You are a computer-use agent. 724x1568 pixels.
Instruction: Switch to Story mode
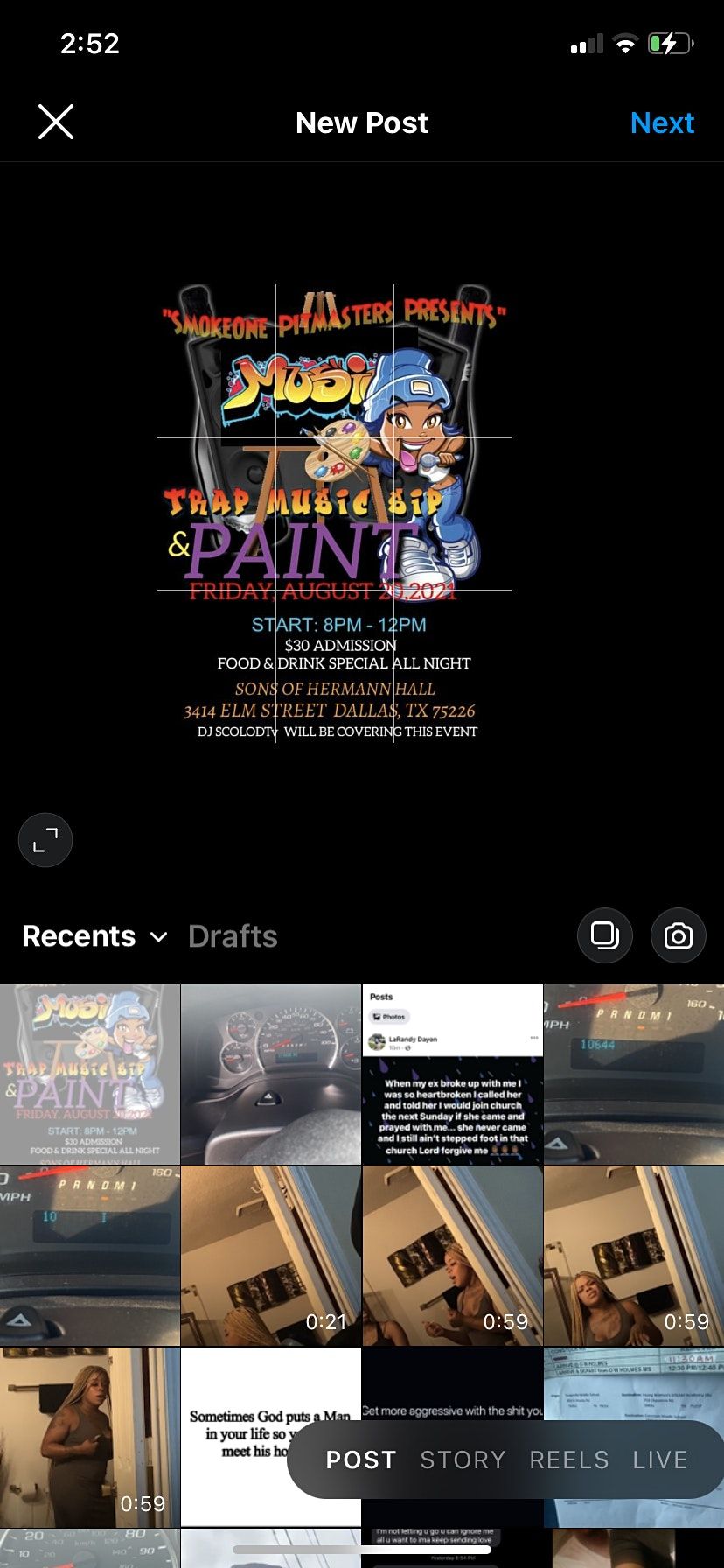(463, 1459)
